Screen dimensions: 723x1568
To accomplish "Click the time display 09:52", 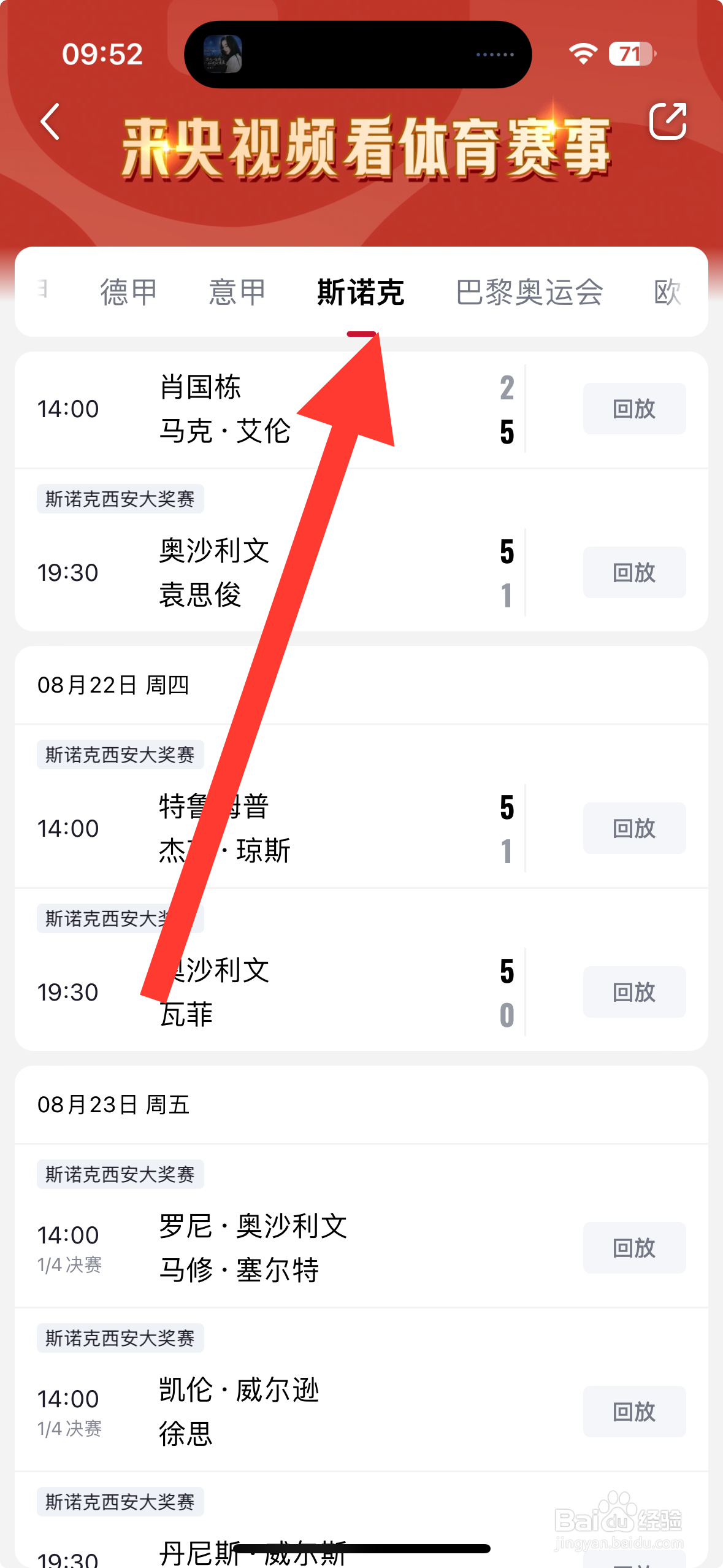I will pos(104,55).
